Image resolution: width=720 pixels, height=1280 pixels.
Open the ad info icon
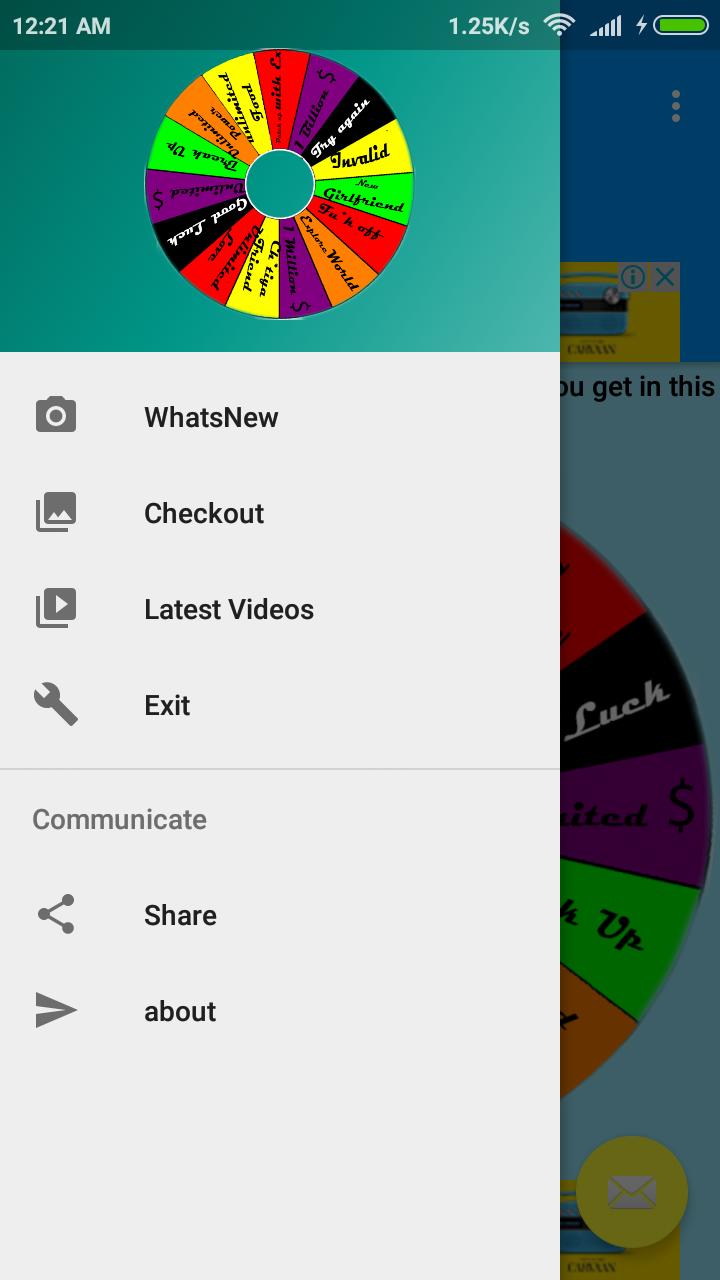[633, 277]
